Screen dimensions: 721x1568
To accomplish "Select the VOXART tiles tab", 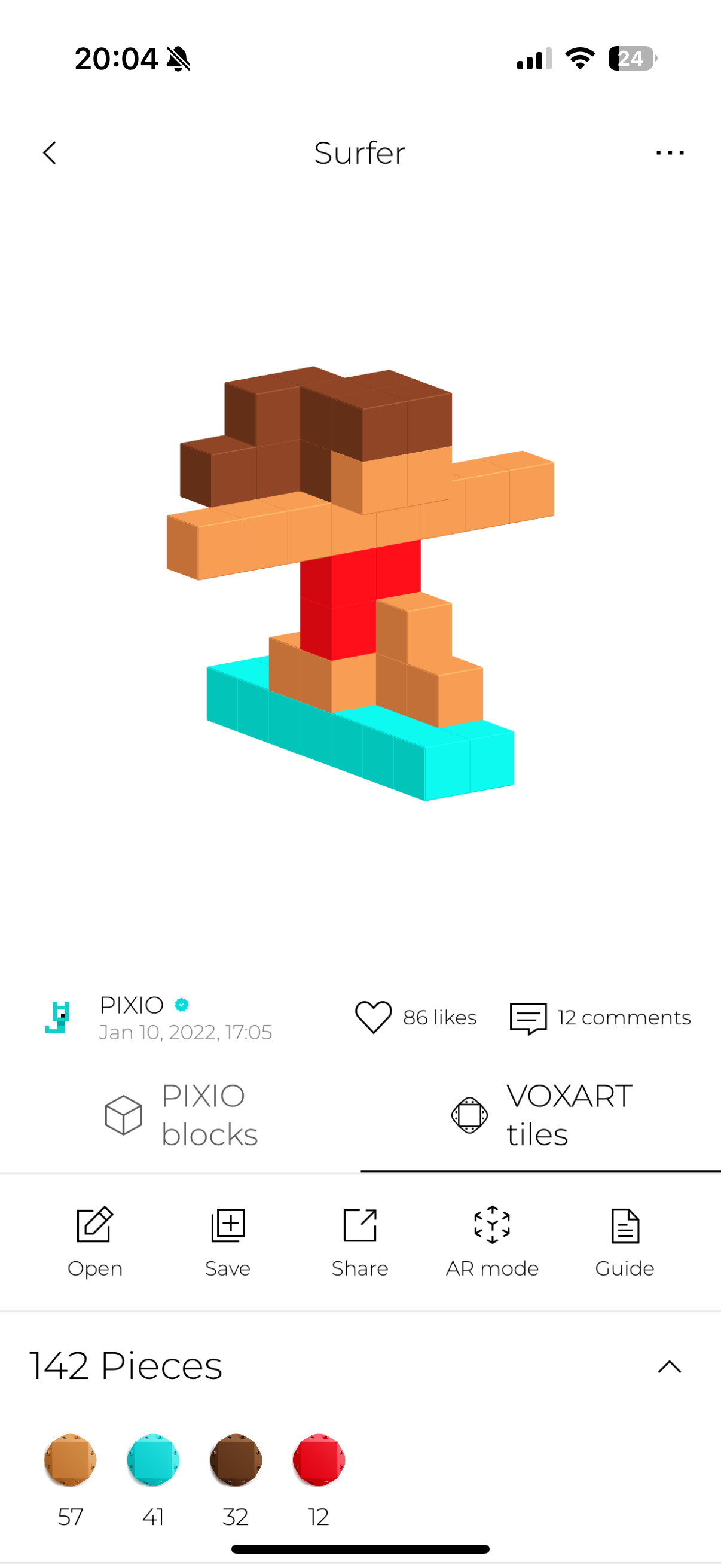I will (541, 1115).
